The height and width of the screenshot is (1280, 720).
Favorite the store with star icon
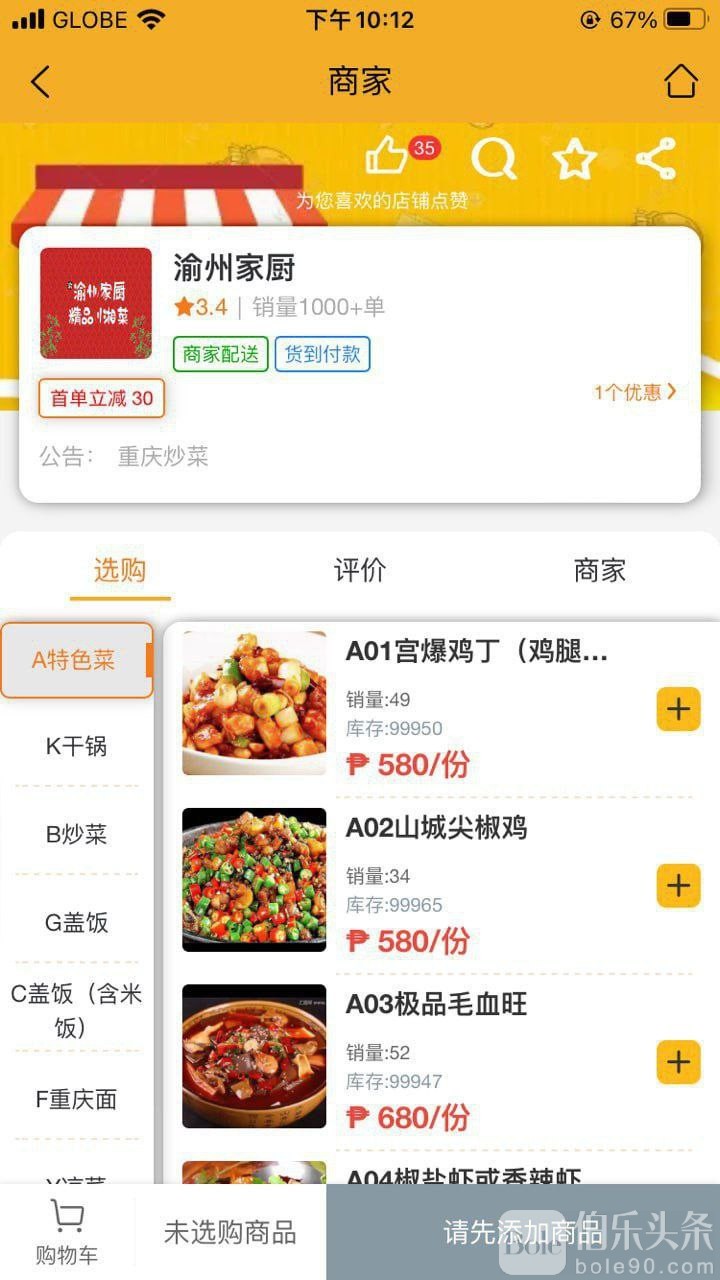pyautogui.click(x=575, y=159)
